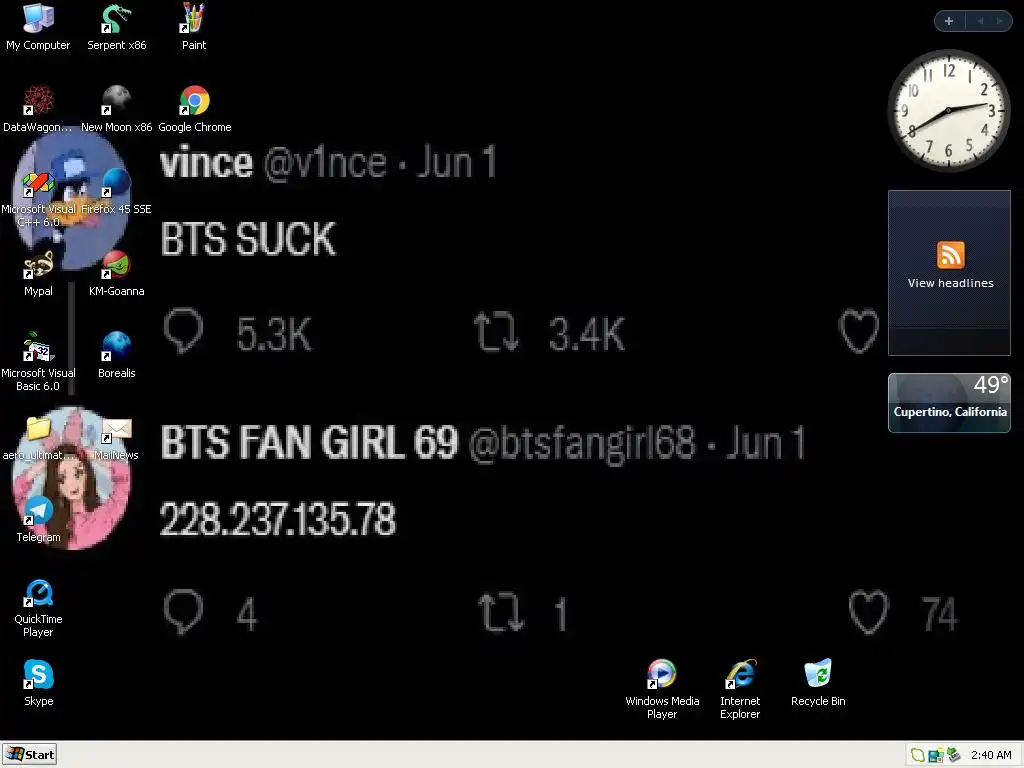
Task: Open the Recycle Bin
Action: click(818, 675)
